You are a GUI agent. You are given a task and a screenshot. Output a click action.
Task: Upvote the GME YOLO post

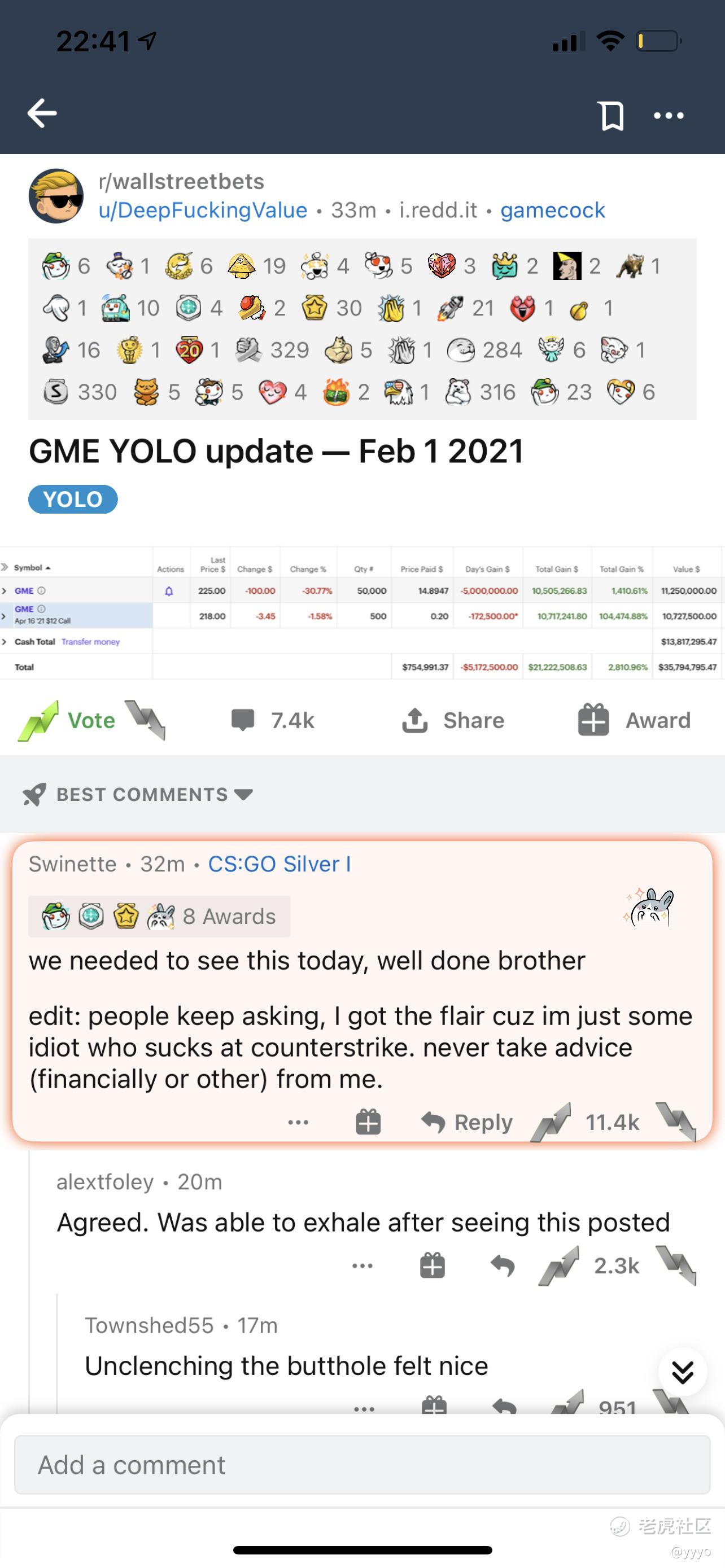[38, 721]
